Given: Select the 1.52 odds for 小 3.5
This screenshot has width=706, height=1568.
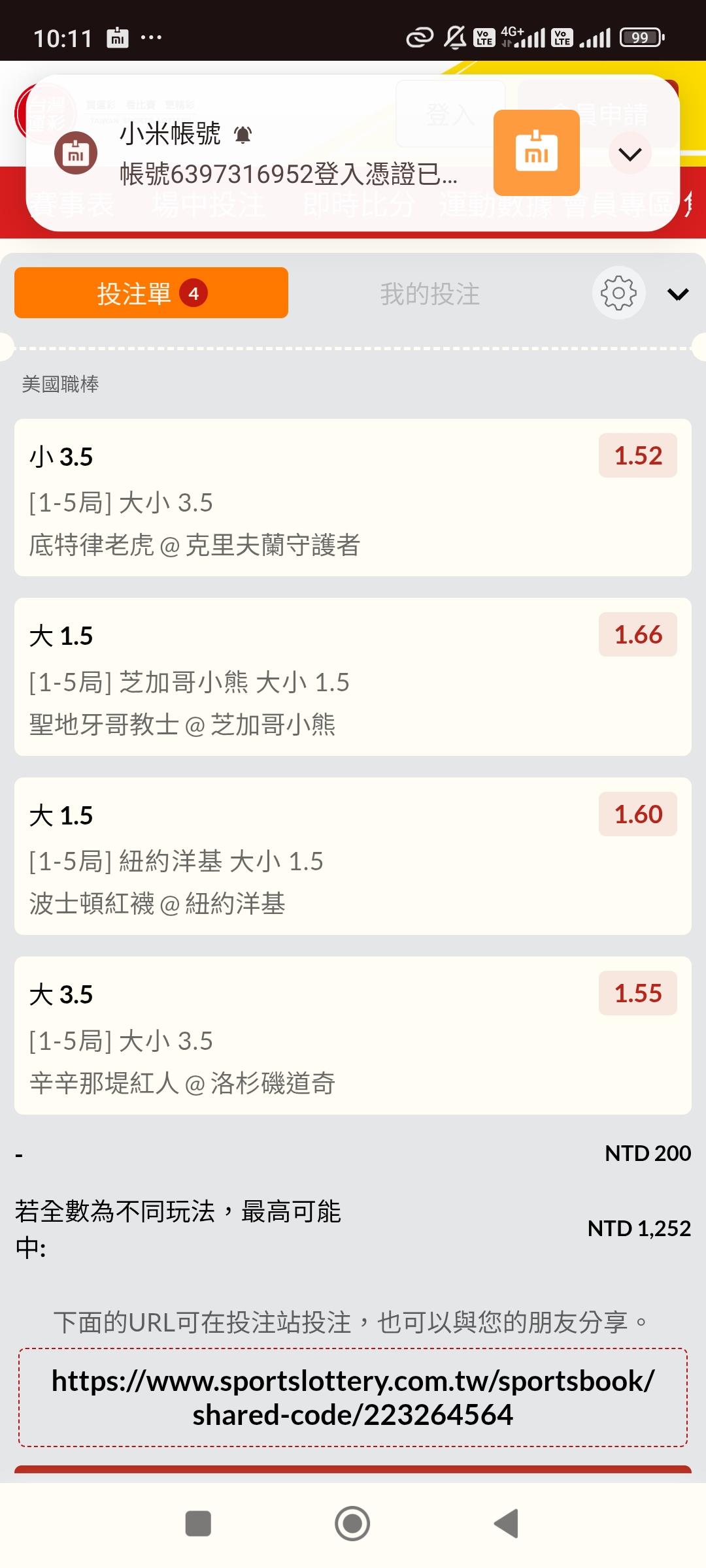Looking at the screenshot, I should tap(637, 456).
